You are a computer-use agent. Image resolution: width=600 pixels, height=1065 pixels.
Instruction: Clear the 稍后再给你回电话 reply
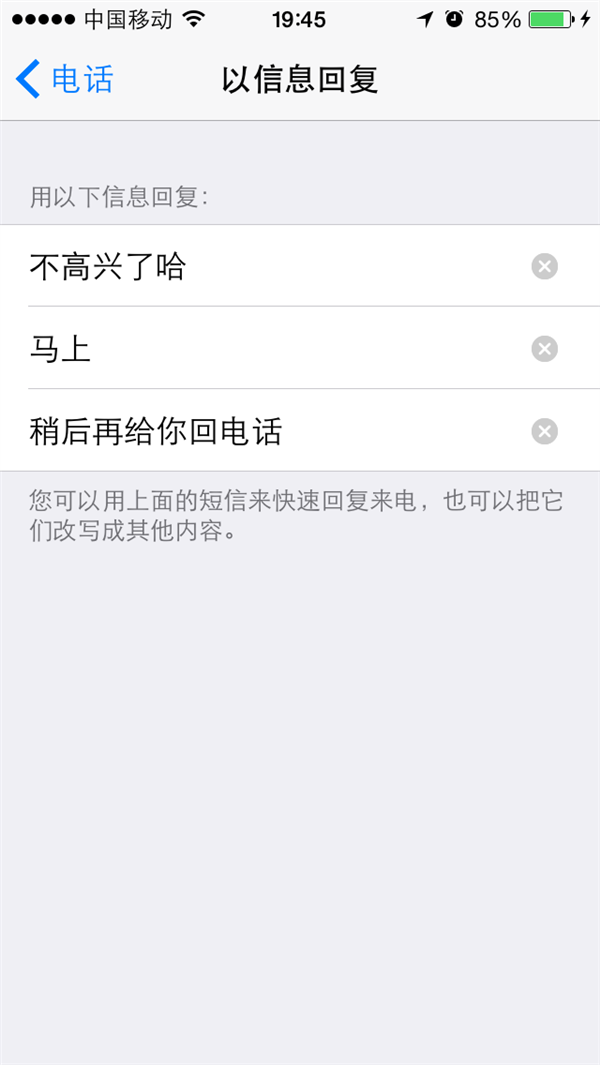click(544, 431)
